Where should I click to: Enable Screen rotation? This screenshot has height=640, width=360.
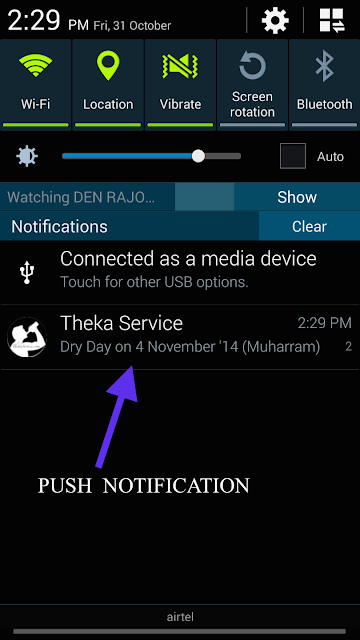pyautogui.click(x=252, y=85)
